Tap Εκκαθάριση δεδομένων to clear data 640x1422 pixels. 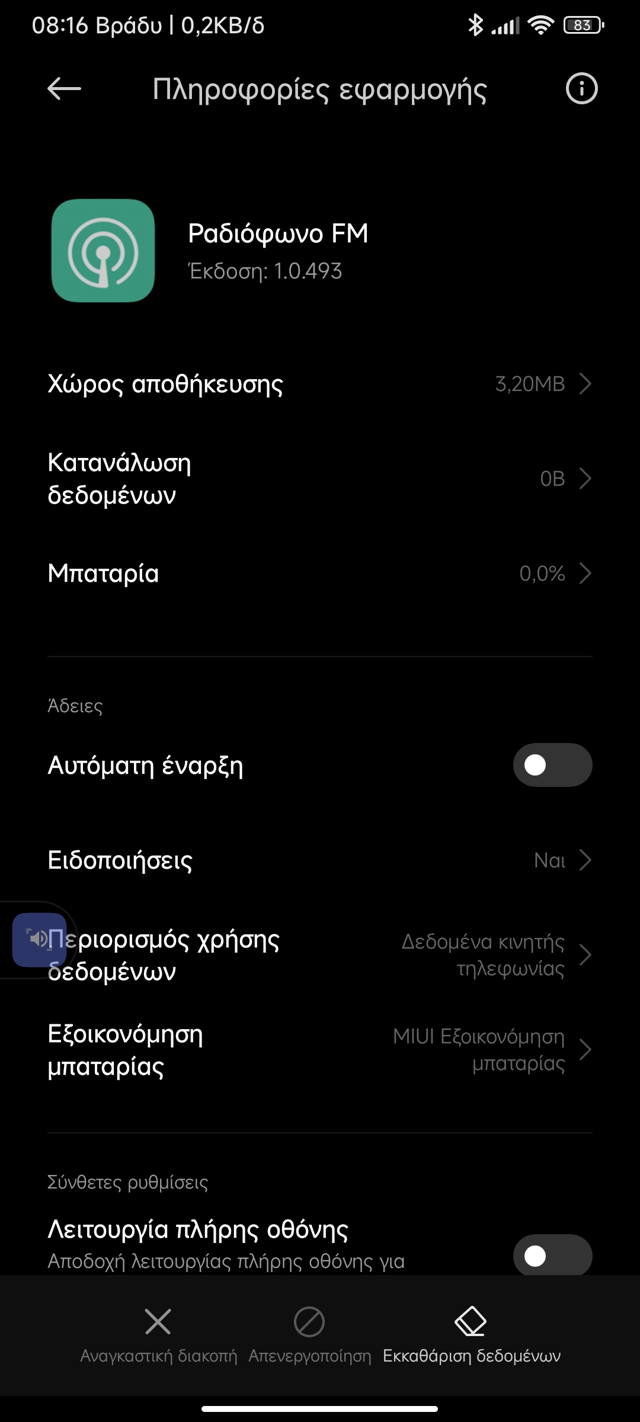pos(471,1335)
